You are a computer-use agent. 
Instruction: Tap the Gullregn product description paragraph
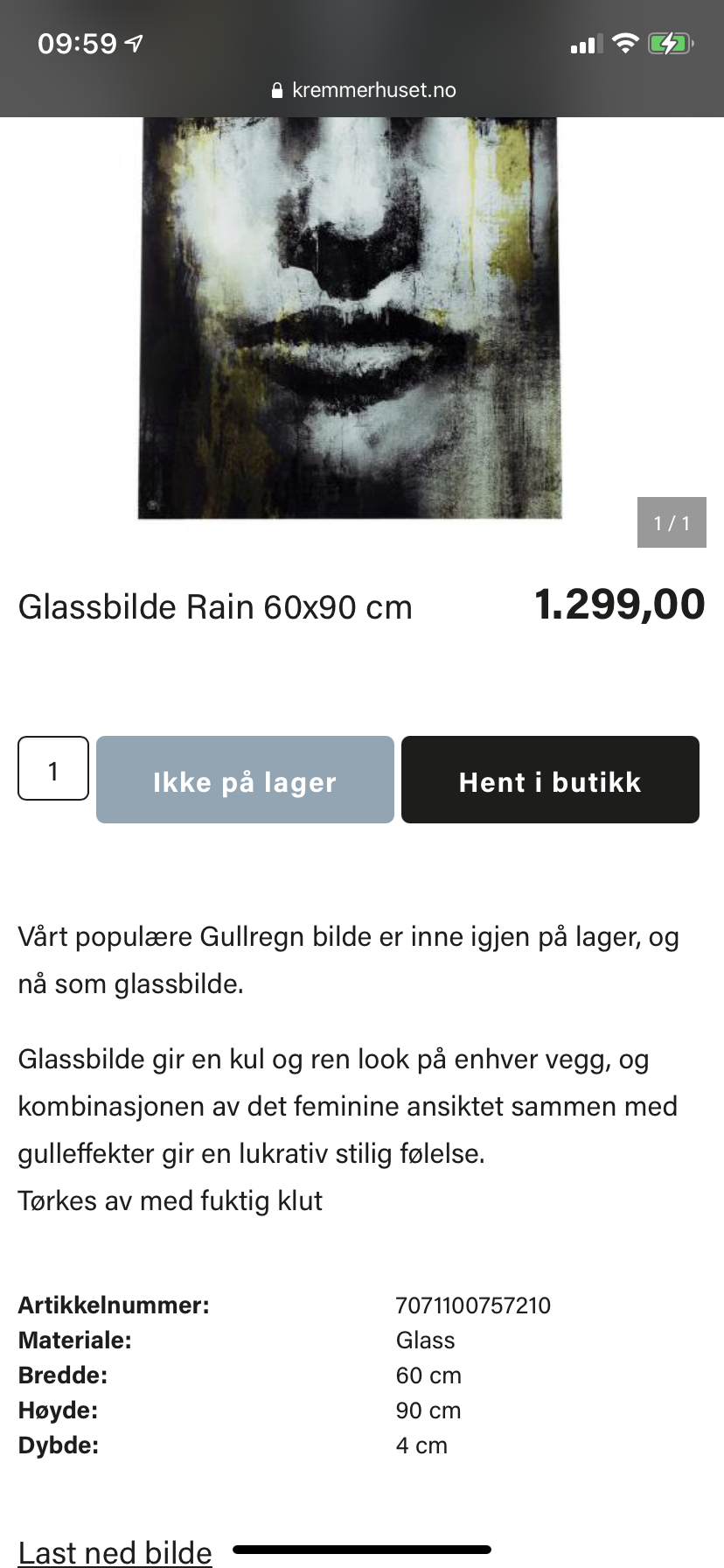pyautogui.click(x=350, y=960)
